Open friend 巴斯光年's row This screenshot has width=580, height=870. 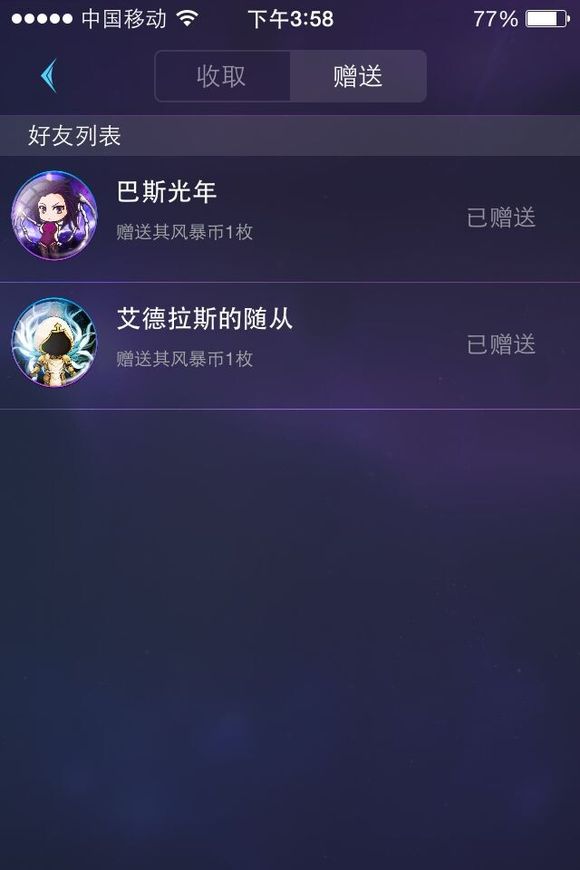point(290,219)
